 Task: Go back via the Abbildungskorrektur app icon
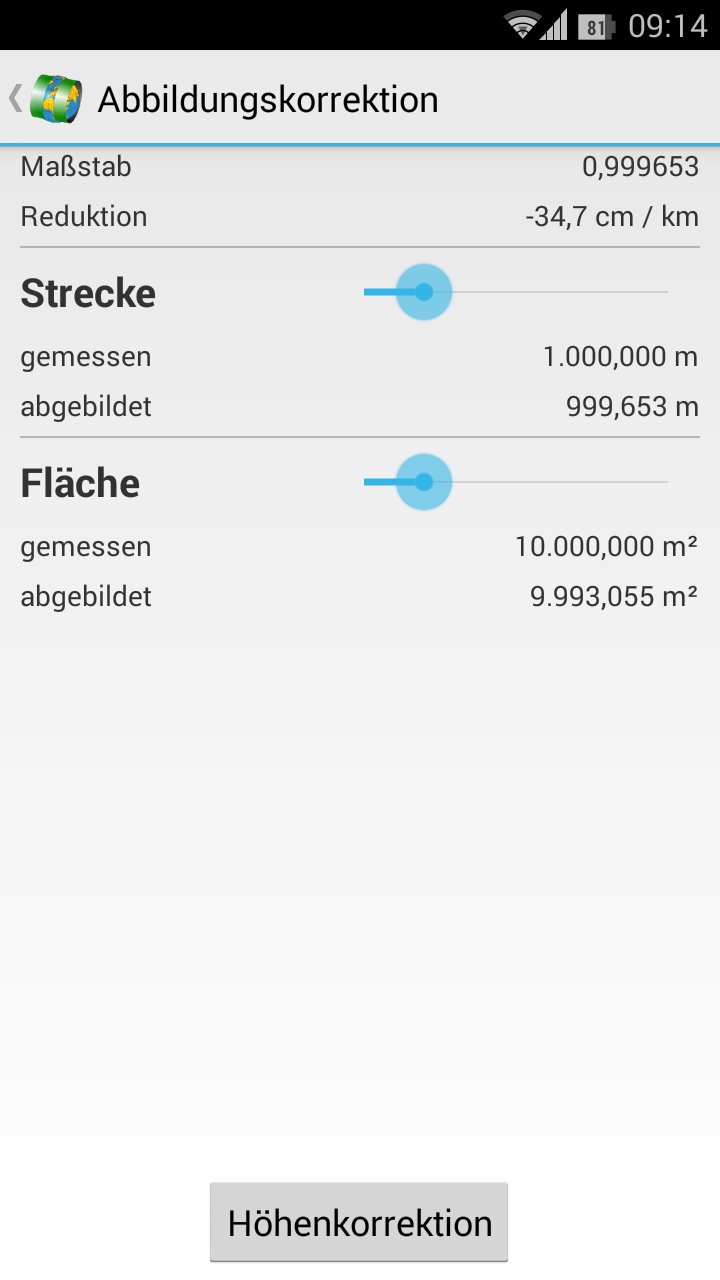tap(54, 99)
